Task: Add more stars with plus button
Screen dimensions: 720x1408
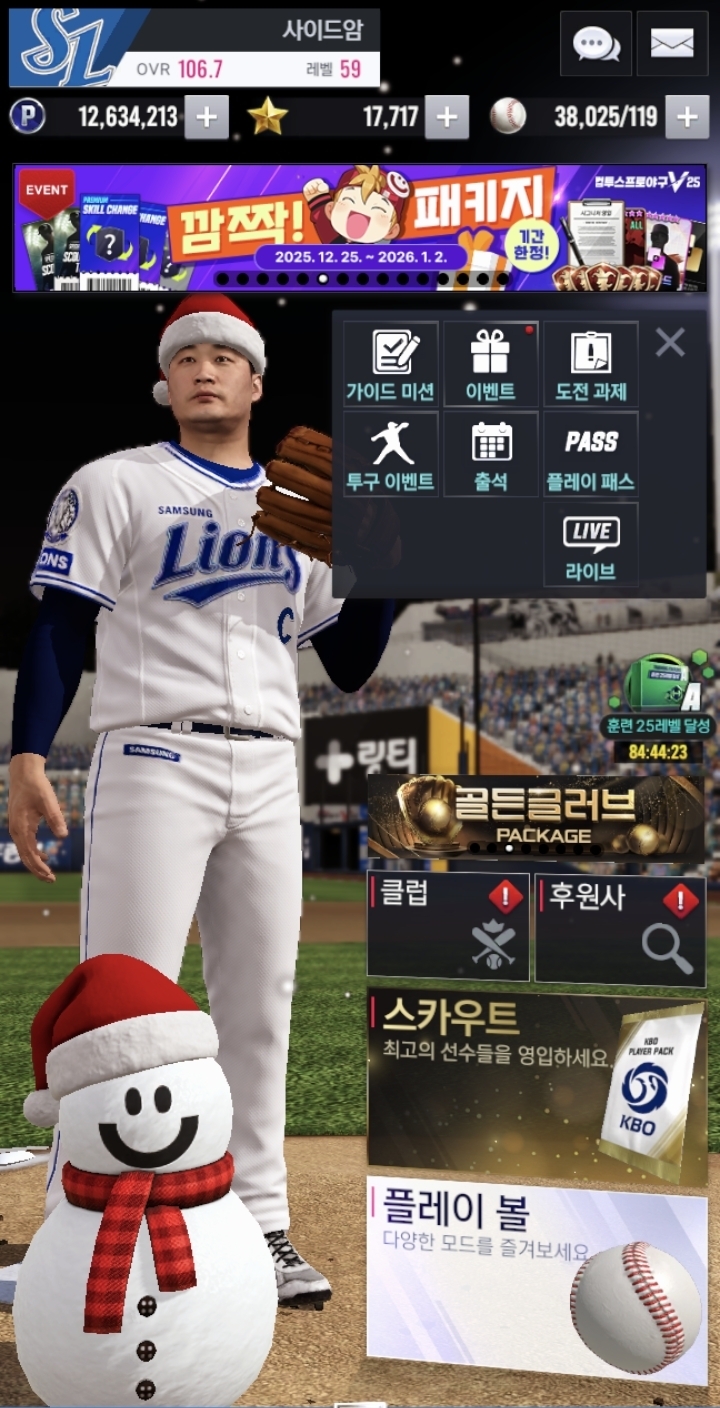Action: (446, 118)
